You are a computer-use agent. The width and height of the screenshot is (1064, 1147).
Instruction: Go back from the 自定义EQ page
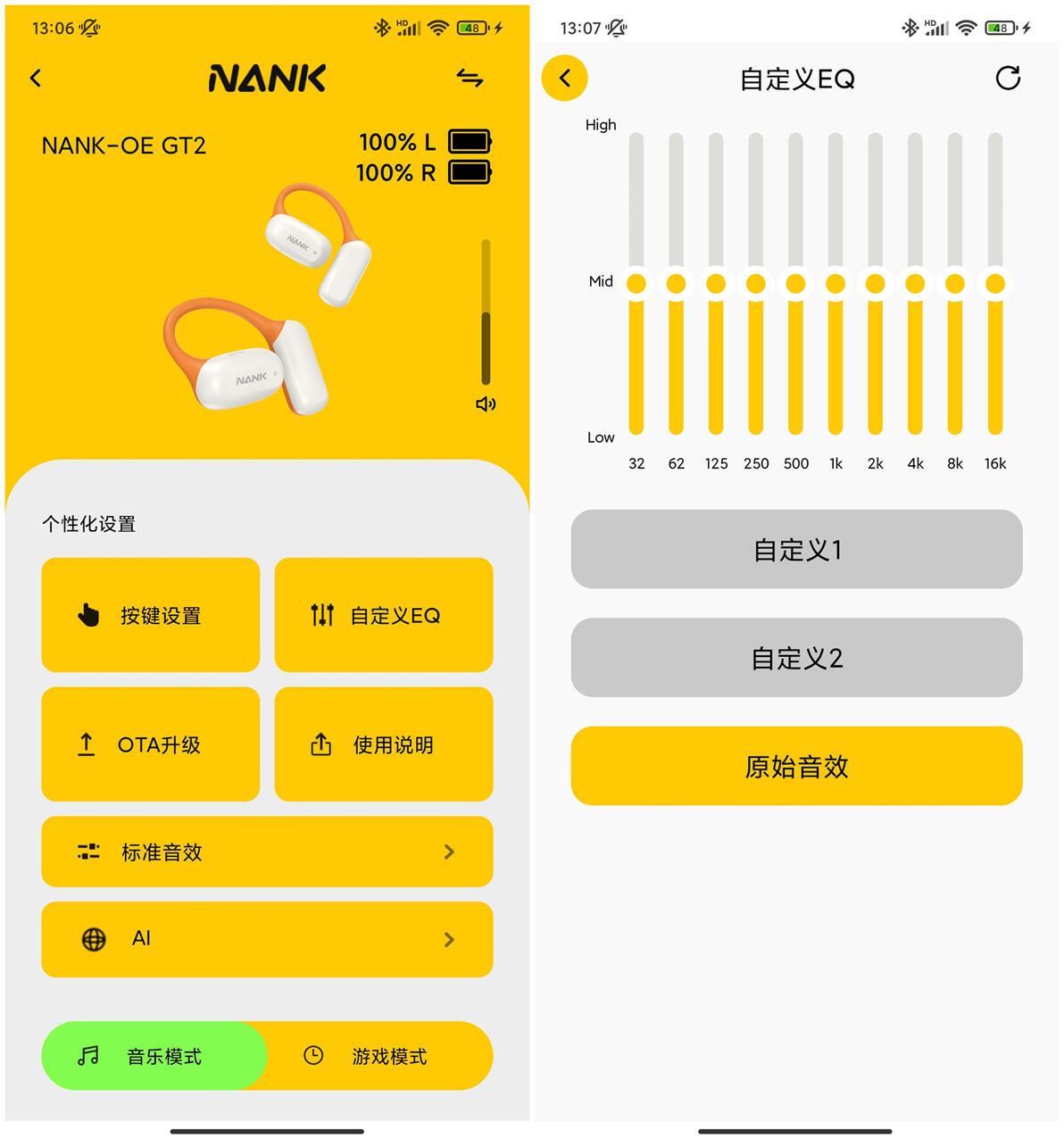(565, 79)
